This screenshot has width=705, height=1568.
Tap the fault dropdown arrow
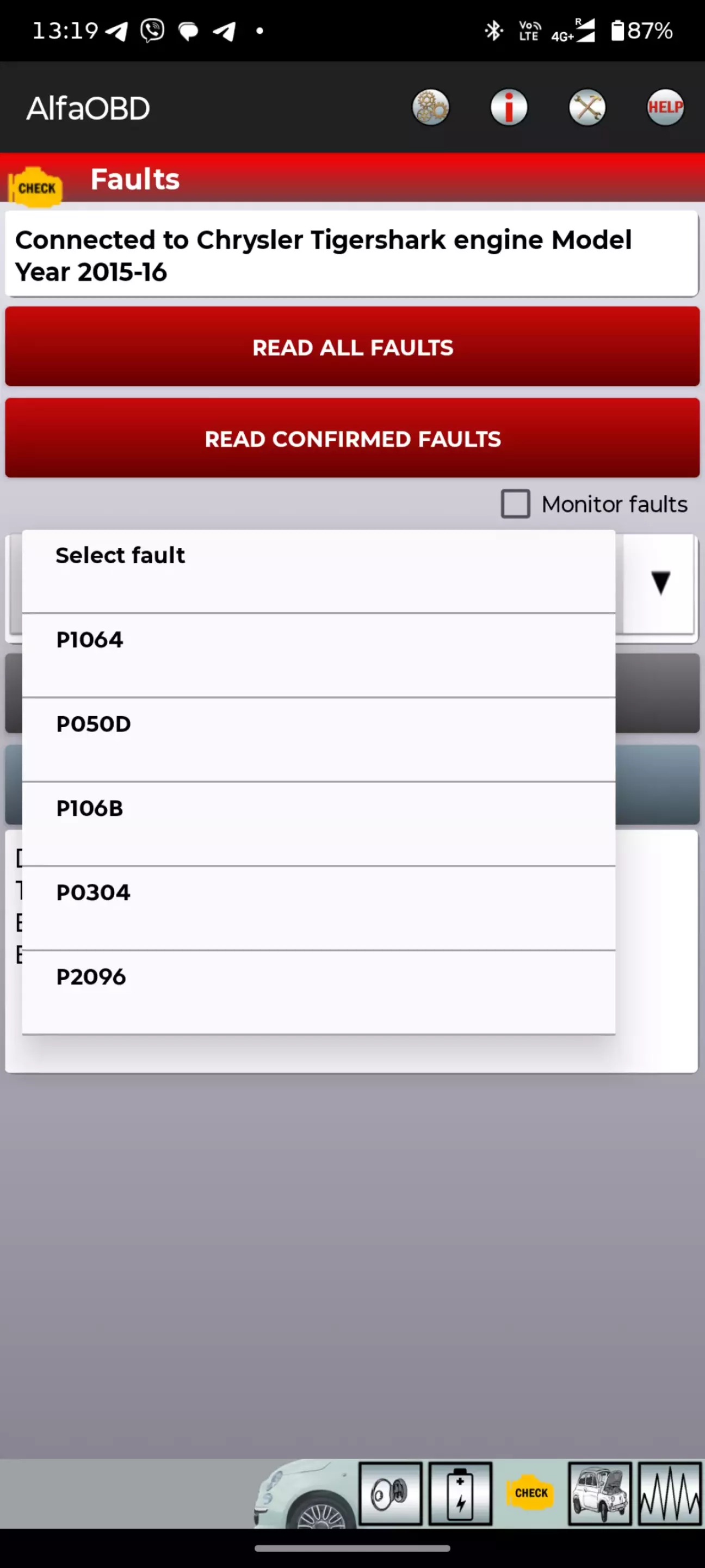[660, 582]
